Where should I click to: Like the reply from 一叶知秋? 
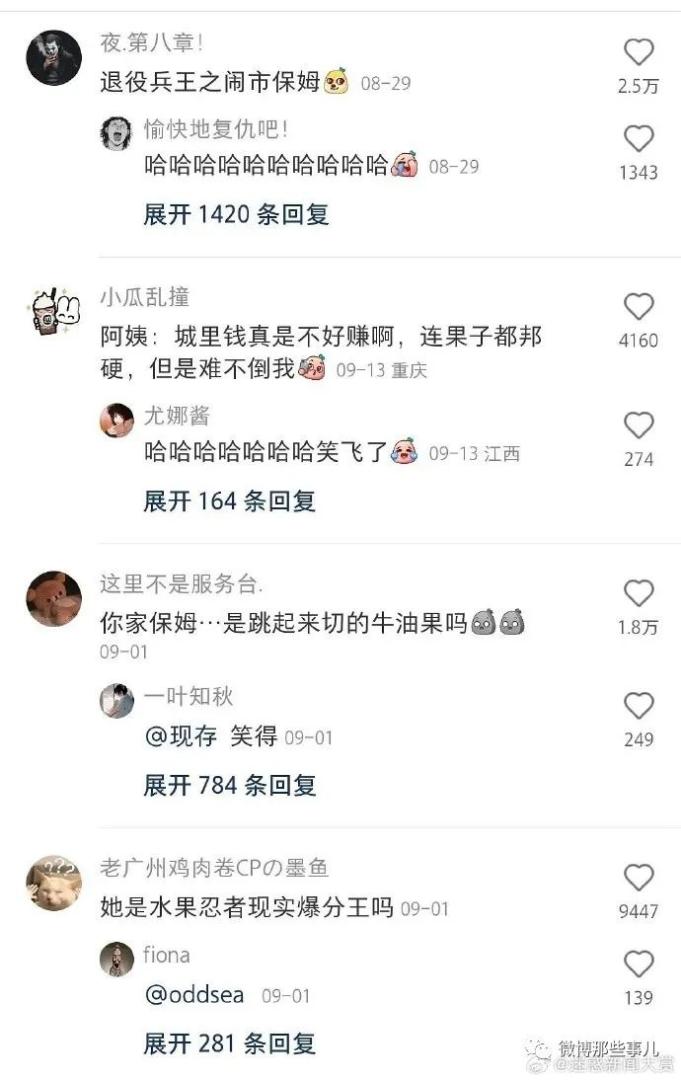[638, 706]
